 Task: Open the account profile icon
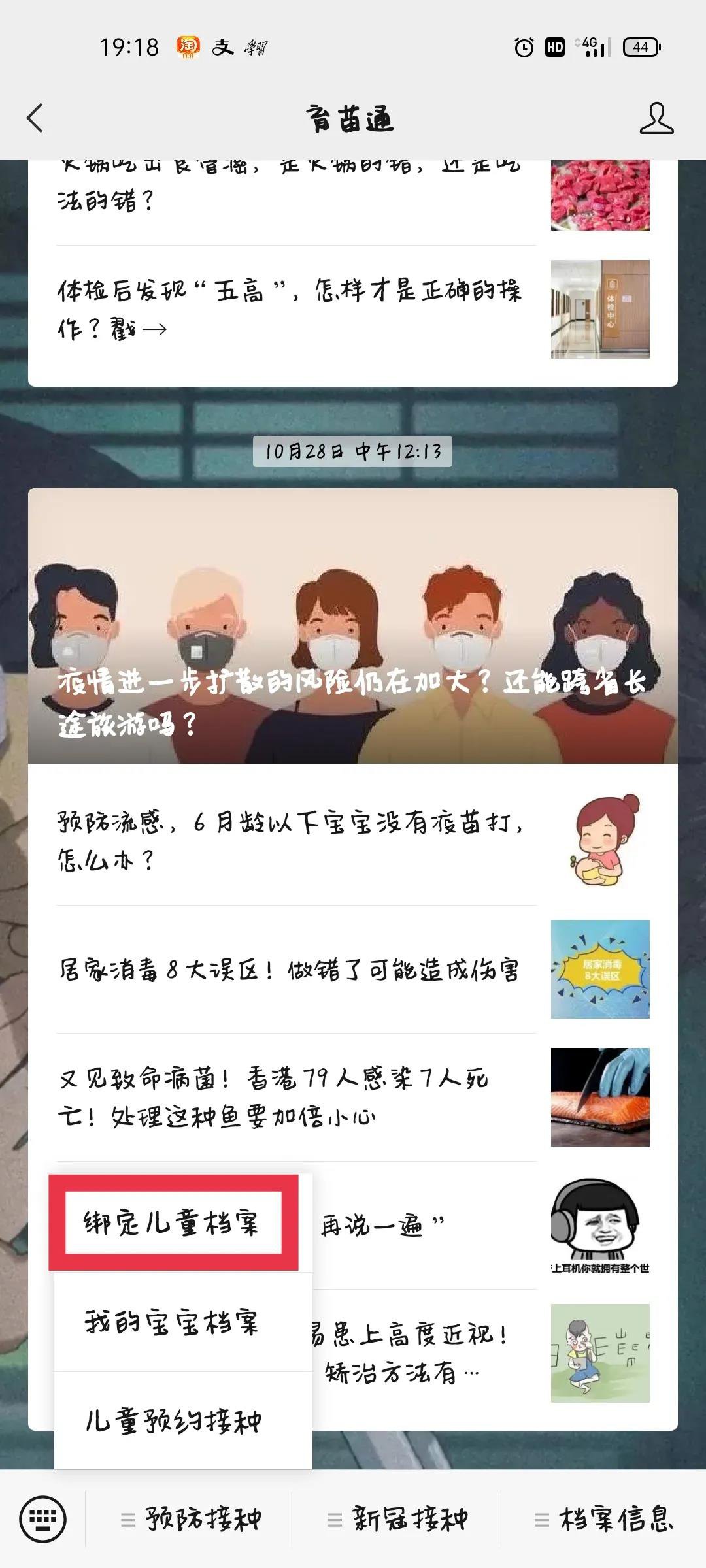pos(656,118)
